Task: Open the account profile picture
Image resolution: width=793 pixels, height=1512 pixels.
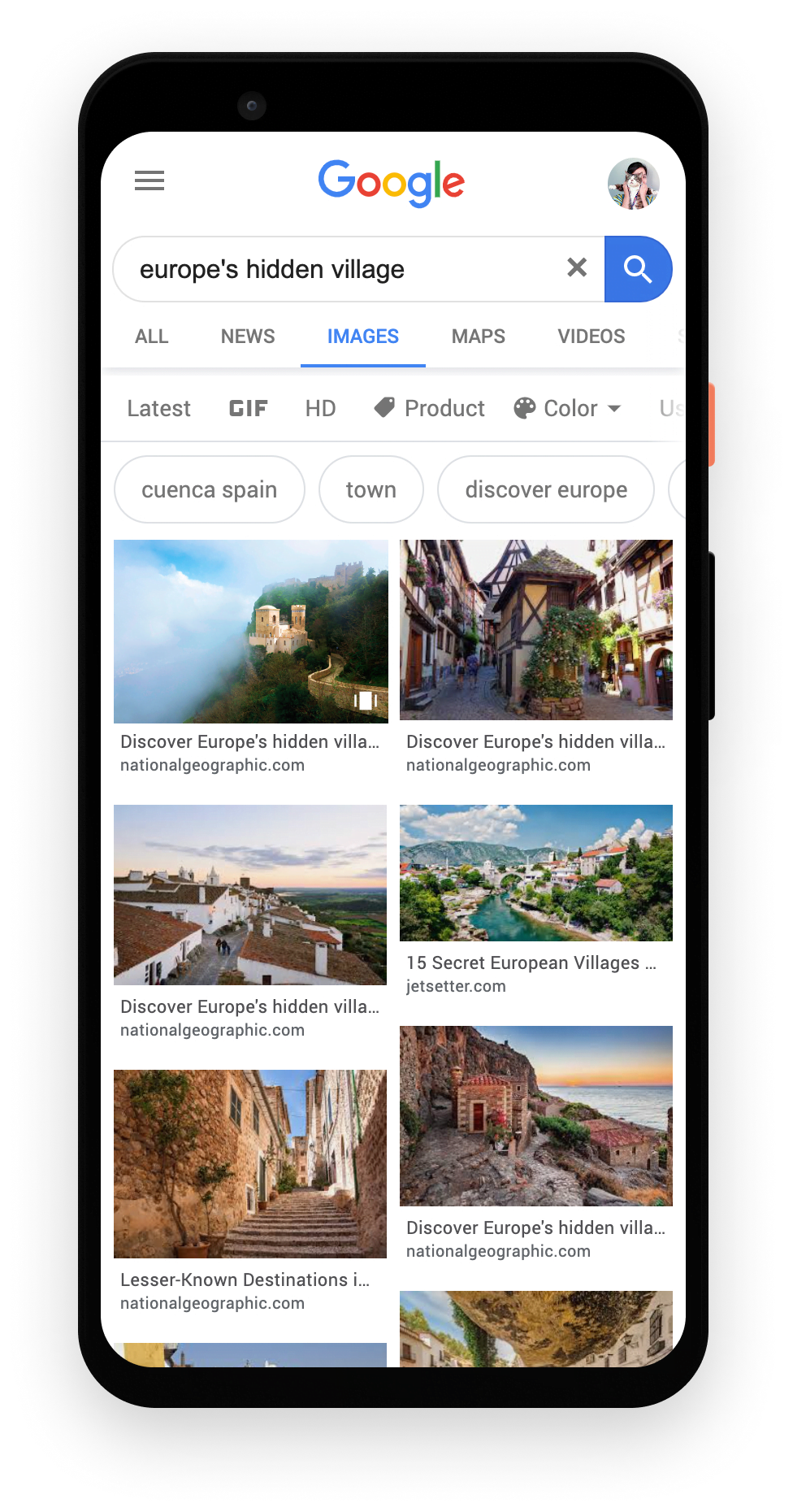Action: click(633, 184)
